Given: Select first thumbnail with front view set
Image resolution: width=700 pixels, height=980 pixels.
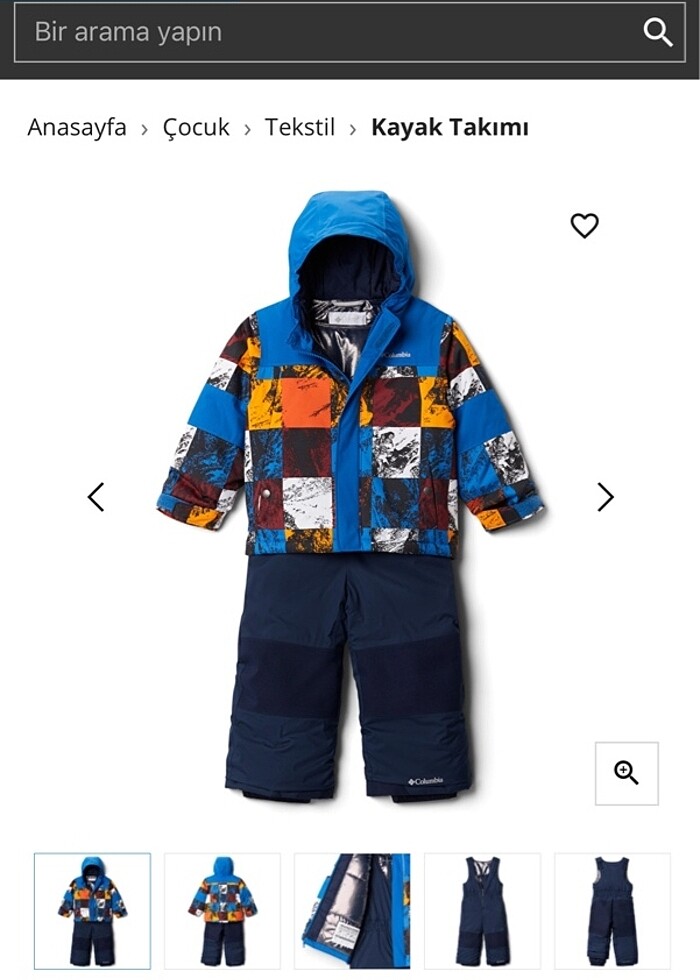Looking at the screenshot, I should click(92, 911).
